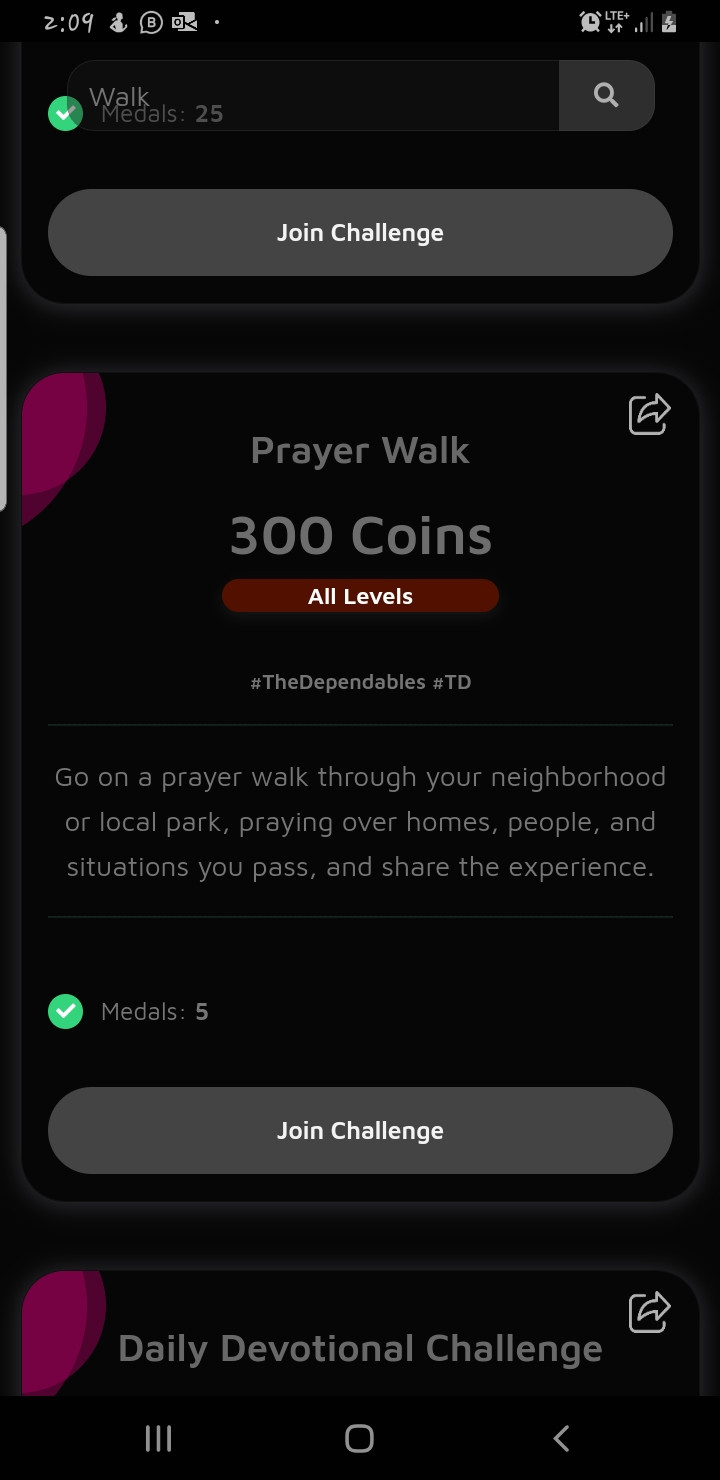This screenshot has height=1480, width=720.
Task: Toggle medal completion for the Walk challenge
Action: tap(65, 113)
